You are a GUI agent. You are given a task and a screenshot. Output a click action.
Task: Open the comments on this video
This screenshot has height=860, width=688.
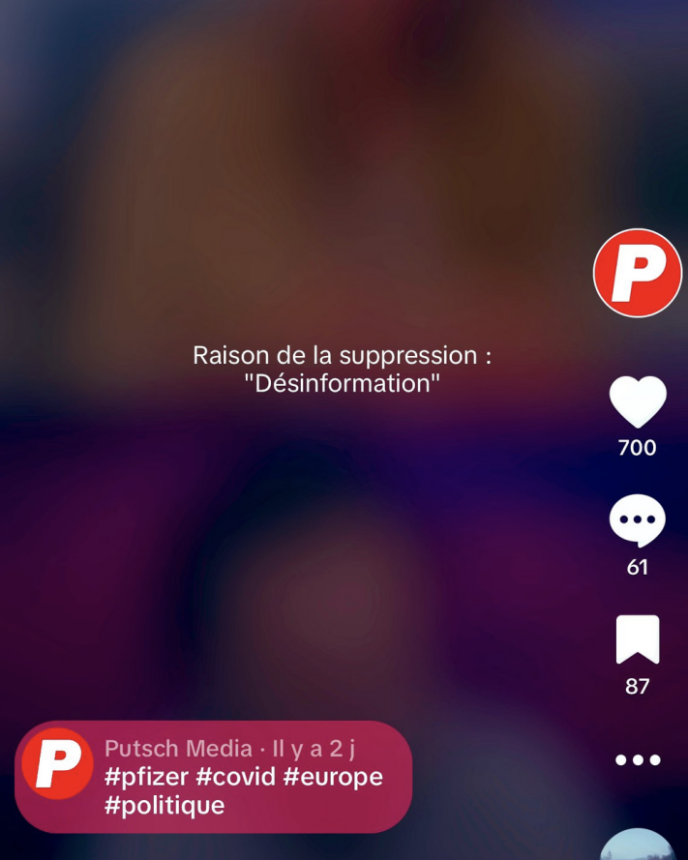click(x=637, y=521)
